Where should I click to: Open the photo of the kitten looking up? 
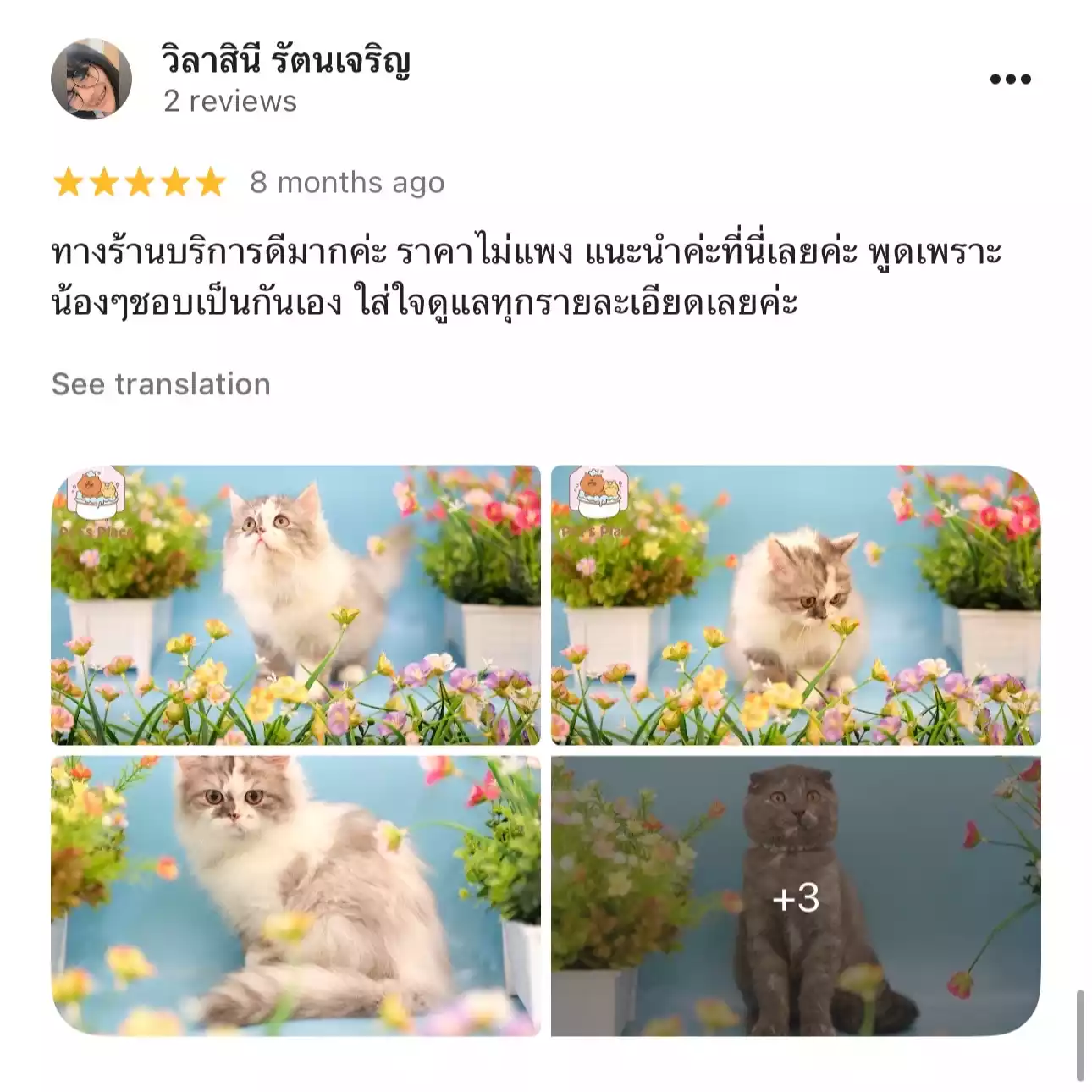tap(295, 604)
